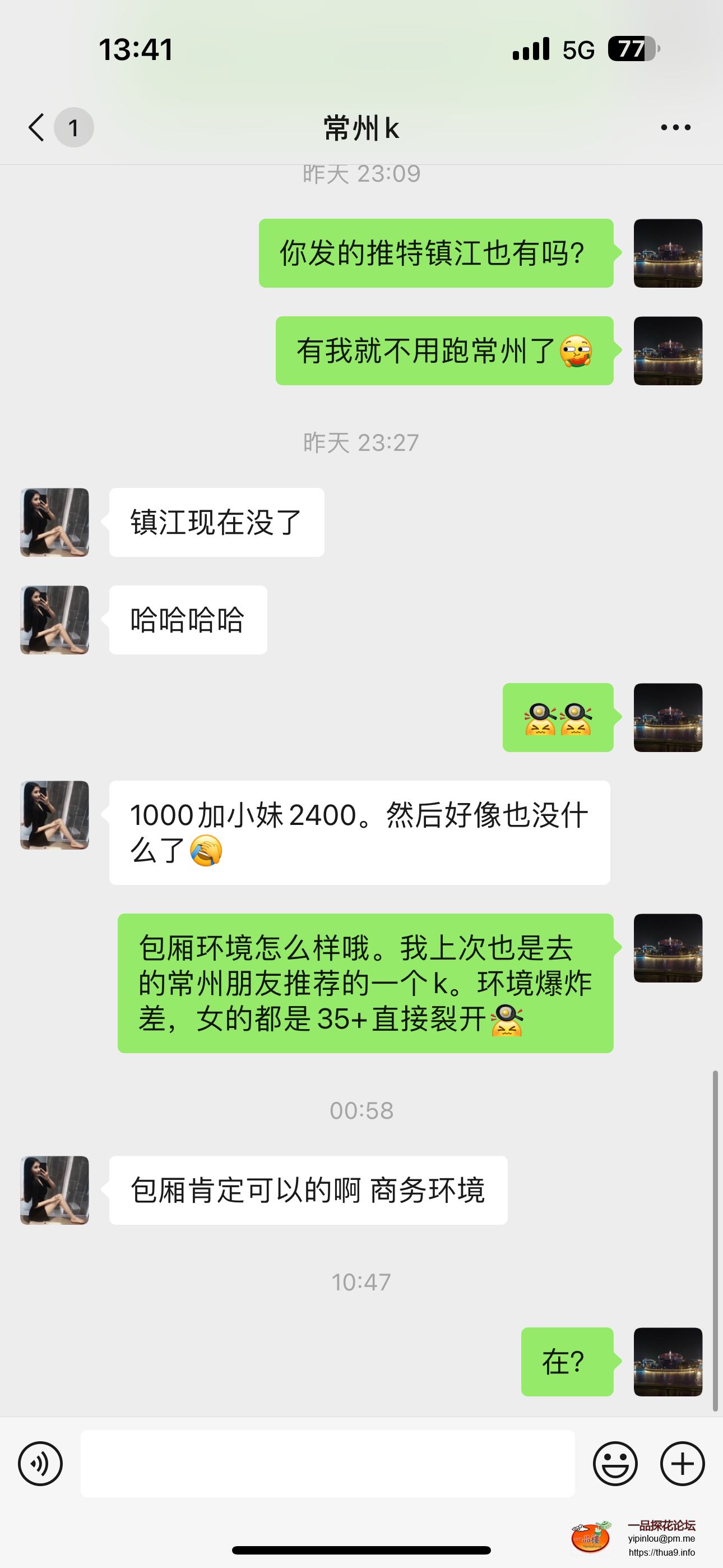Viewport: 723px width, 1568px height.
Task: Open the chat options menu
Action: pyautogui.click(x=675, y=127)
